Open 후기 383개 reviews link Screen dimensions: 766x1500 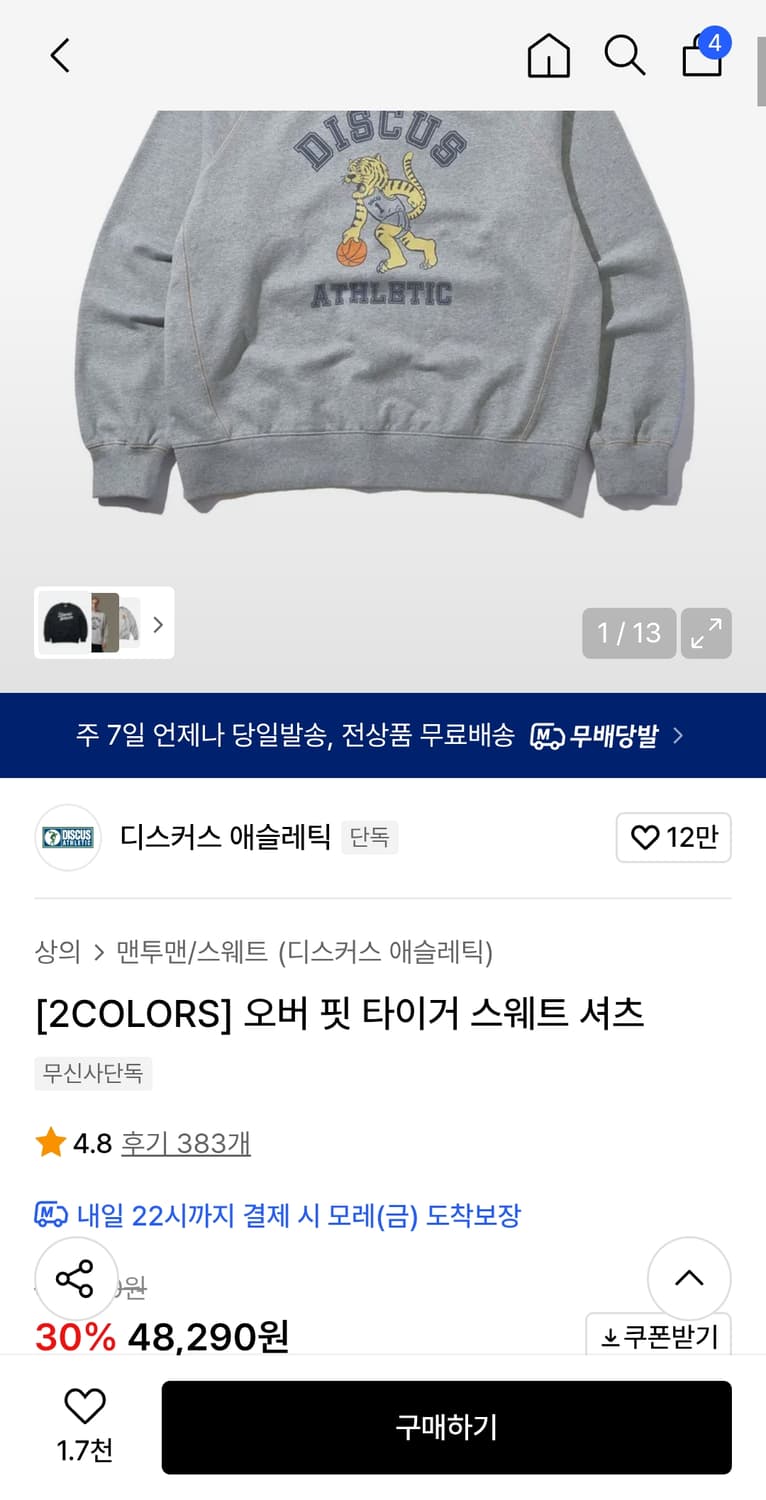coord(186,1143)
